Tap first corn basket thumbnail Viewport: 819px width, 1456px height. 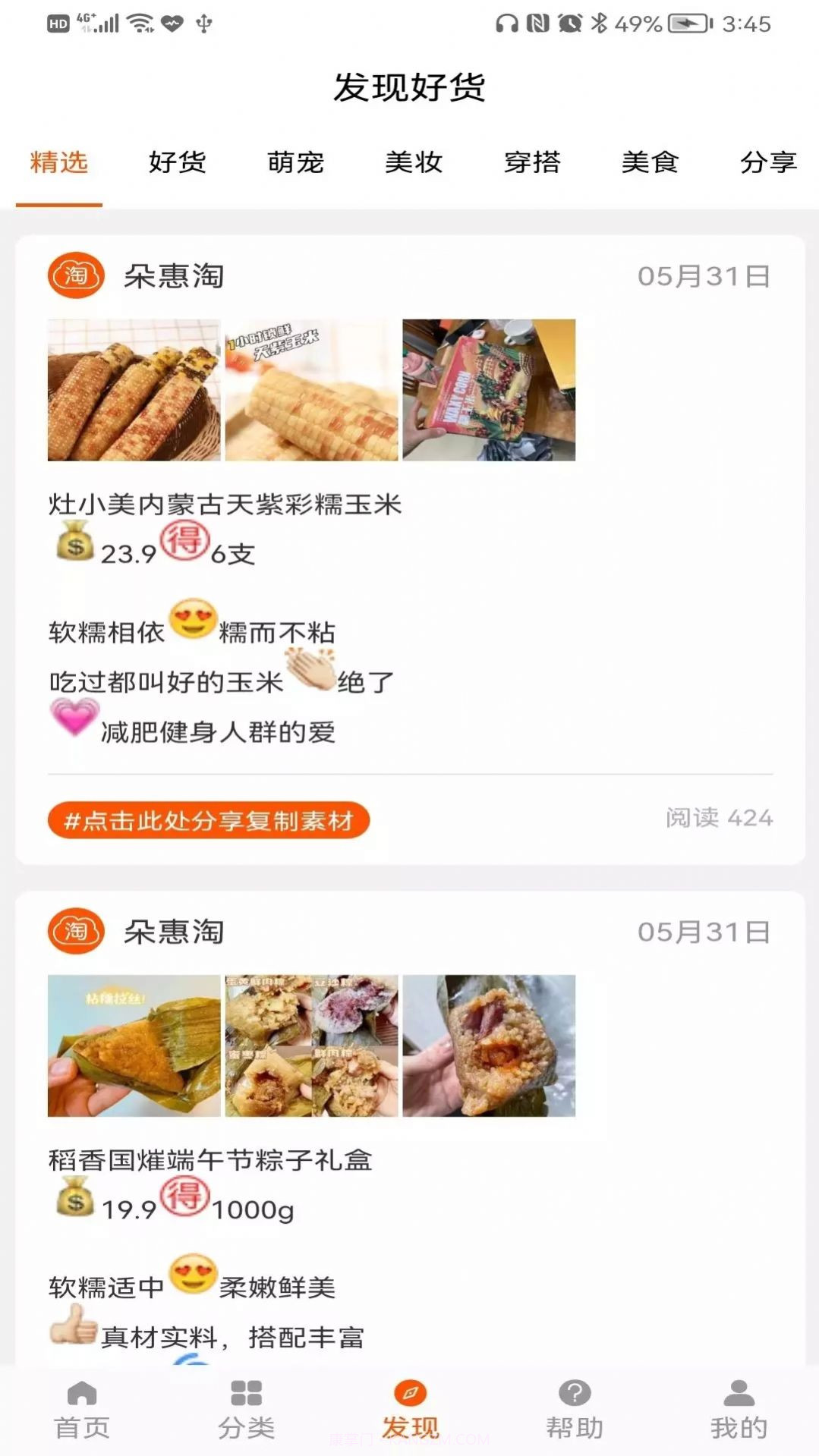(133, 389)
